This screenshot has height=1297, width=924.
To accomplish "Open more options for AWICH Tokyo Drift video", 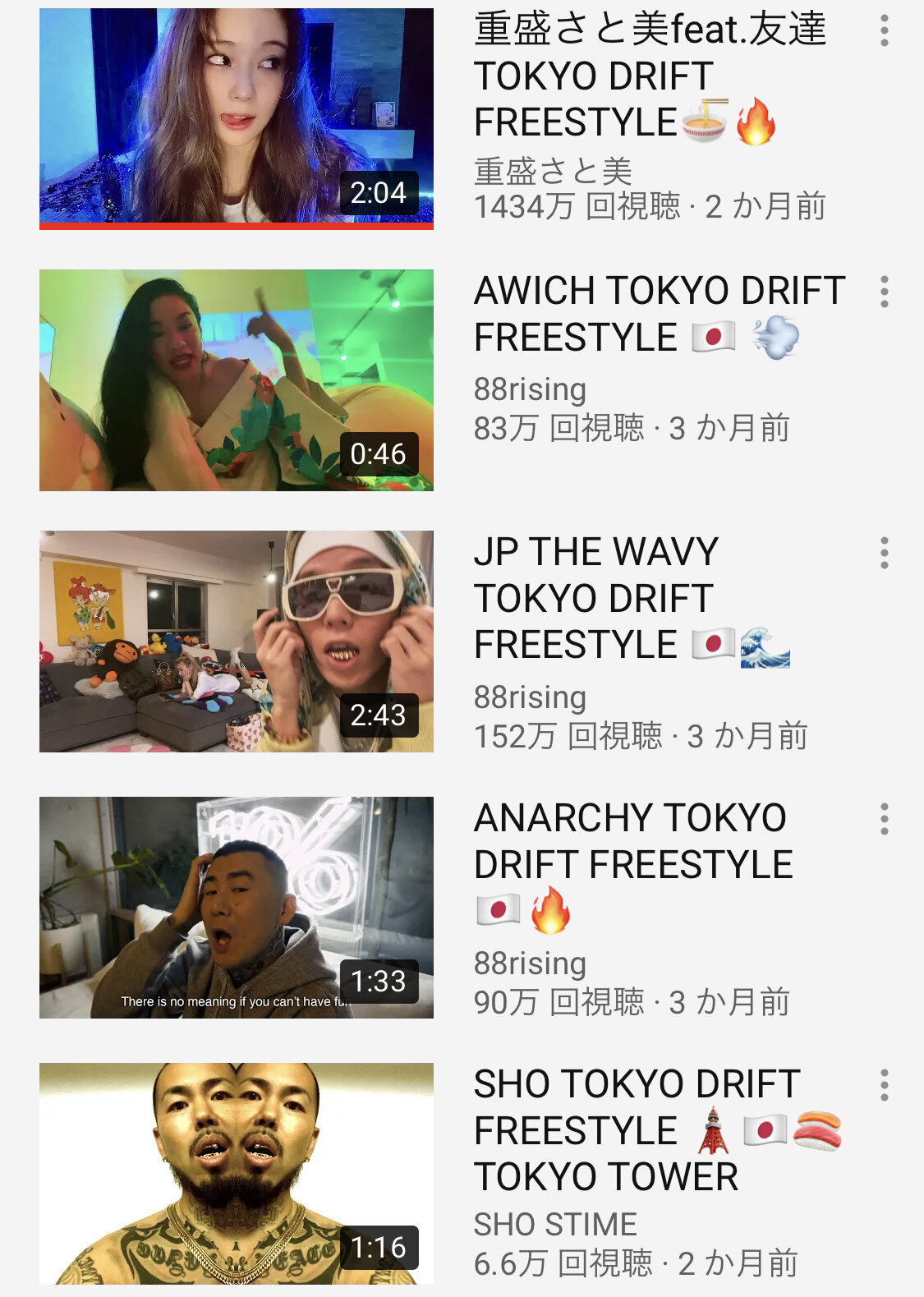I will 884,292.
